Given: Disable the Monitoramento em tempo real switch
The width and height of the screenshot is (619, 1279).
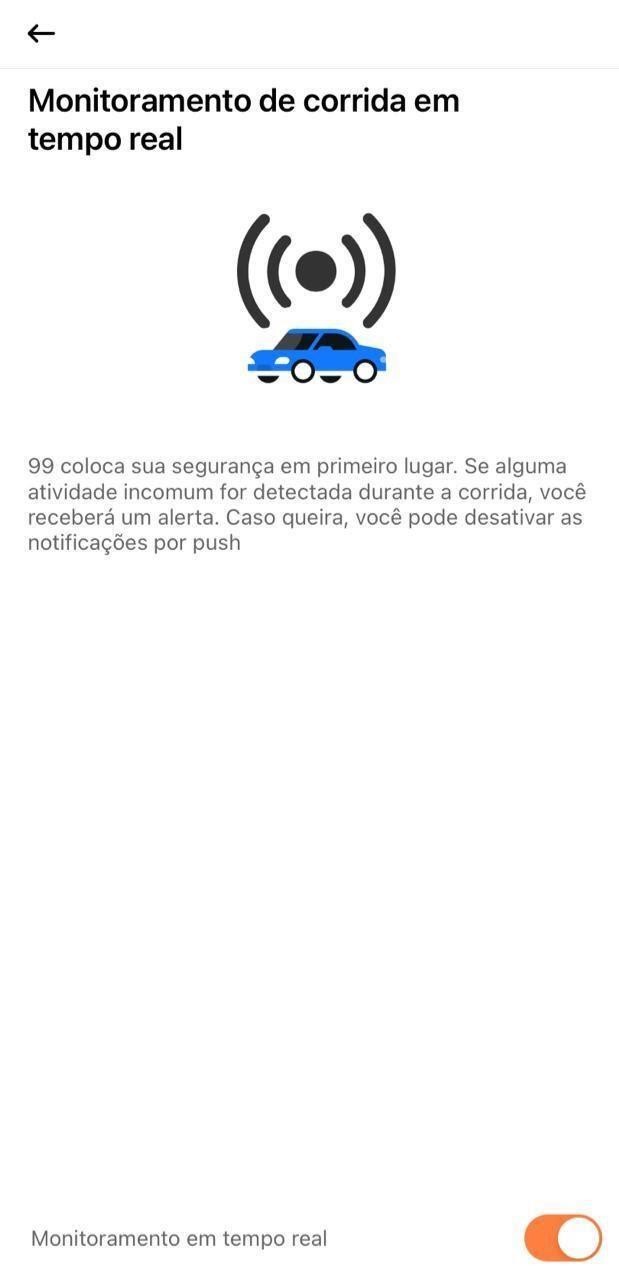Looking at the screenshot, I should tap(562, 1238).
